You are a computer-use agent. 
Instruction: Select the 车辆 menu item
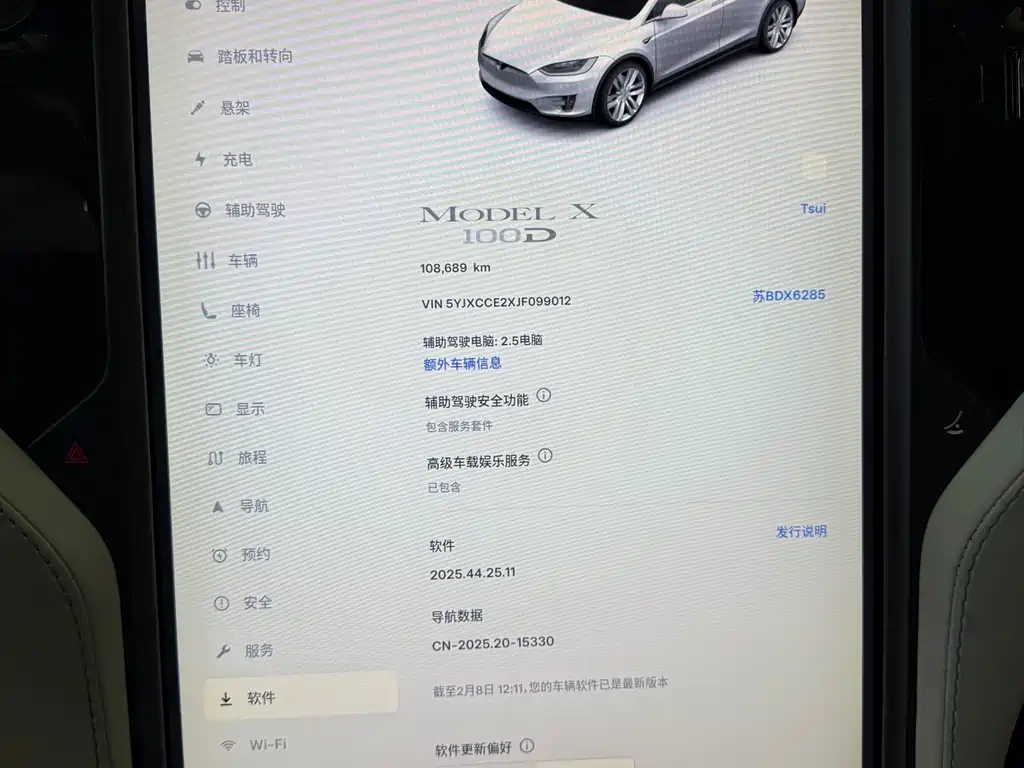(242, 261)
